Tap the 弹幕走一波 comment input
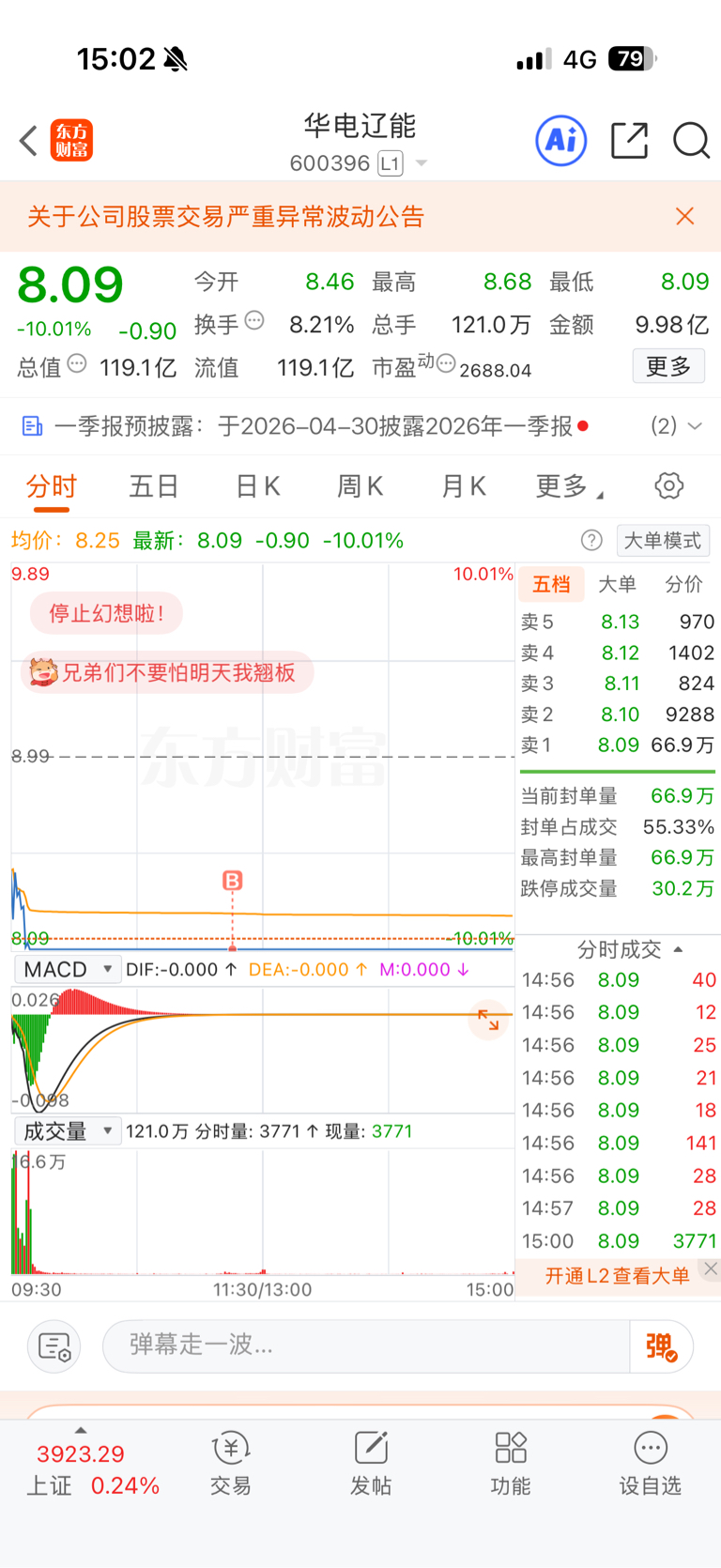 tap(366, 1345)
